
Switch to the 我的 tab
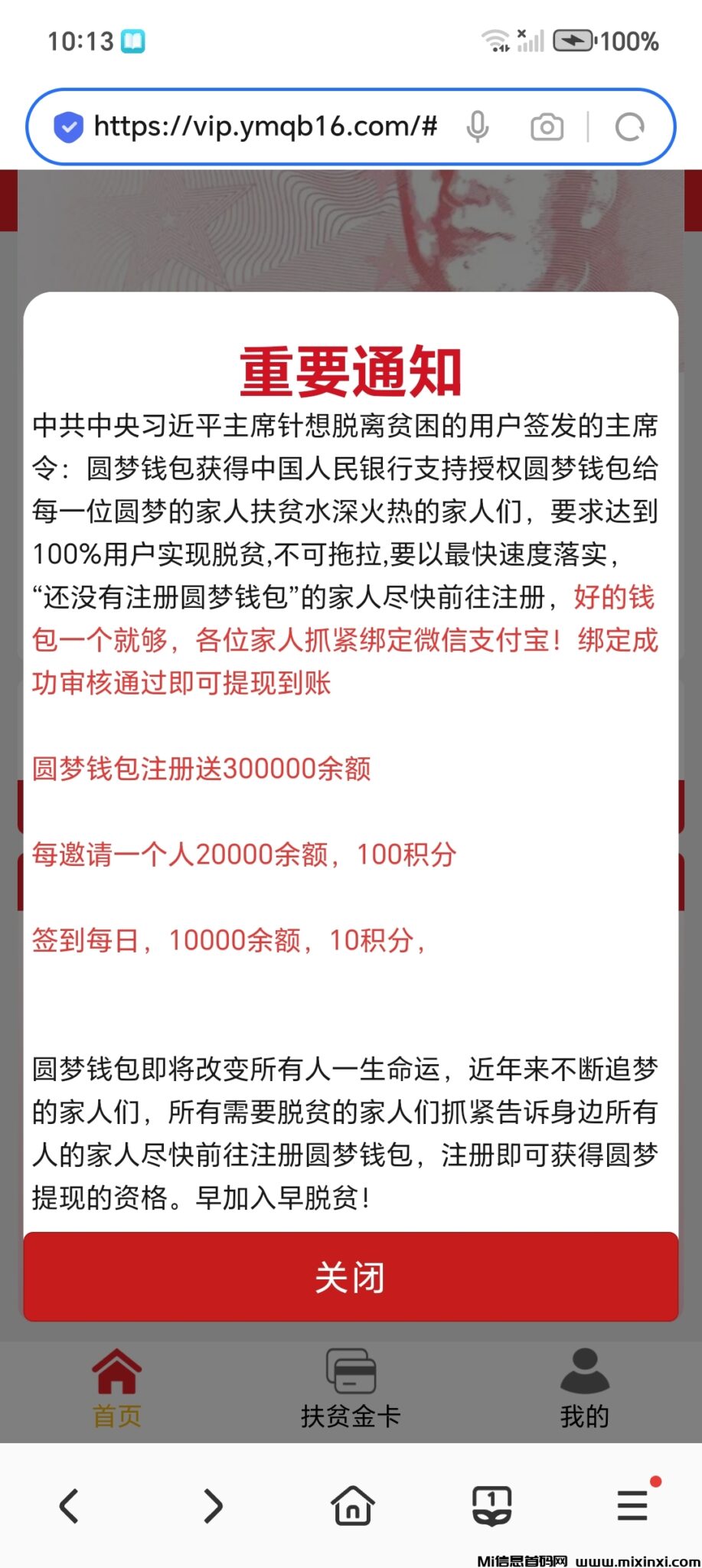click(584, 1416)
